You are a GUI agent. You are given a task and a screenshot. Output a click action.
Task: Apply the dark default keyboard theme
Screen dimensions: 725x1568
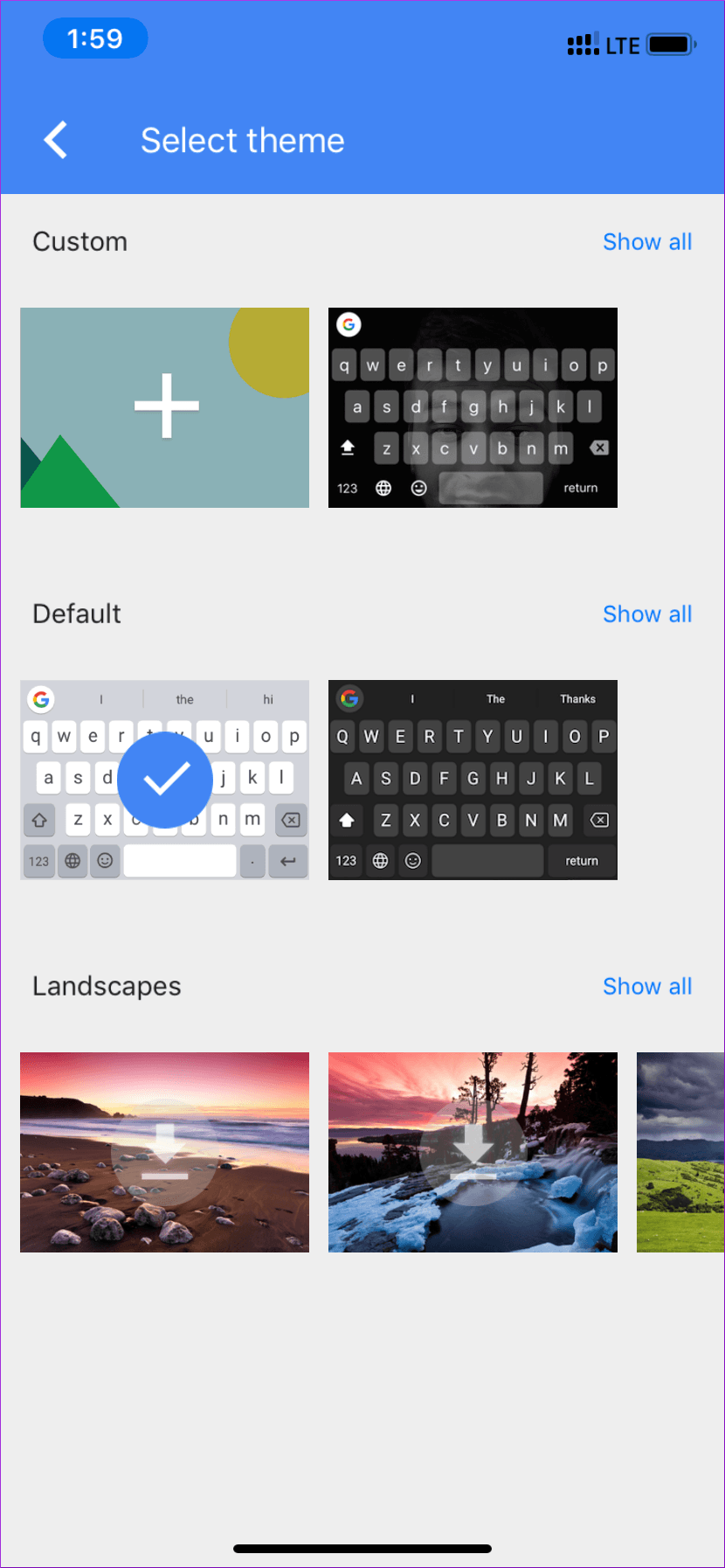point(473,780)
